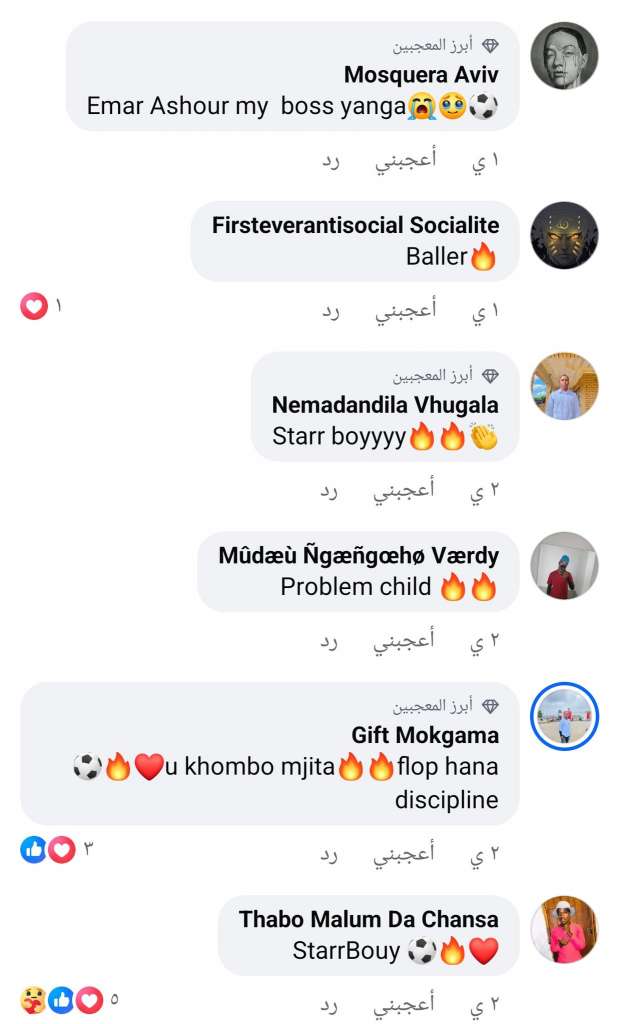Reply to Firsteverantisocial Socialite's Baller comment

pyautogui.click(x=331, y=311)
